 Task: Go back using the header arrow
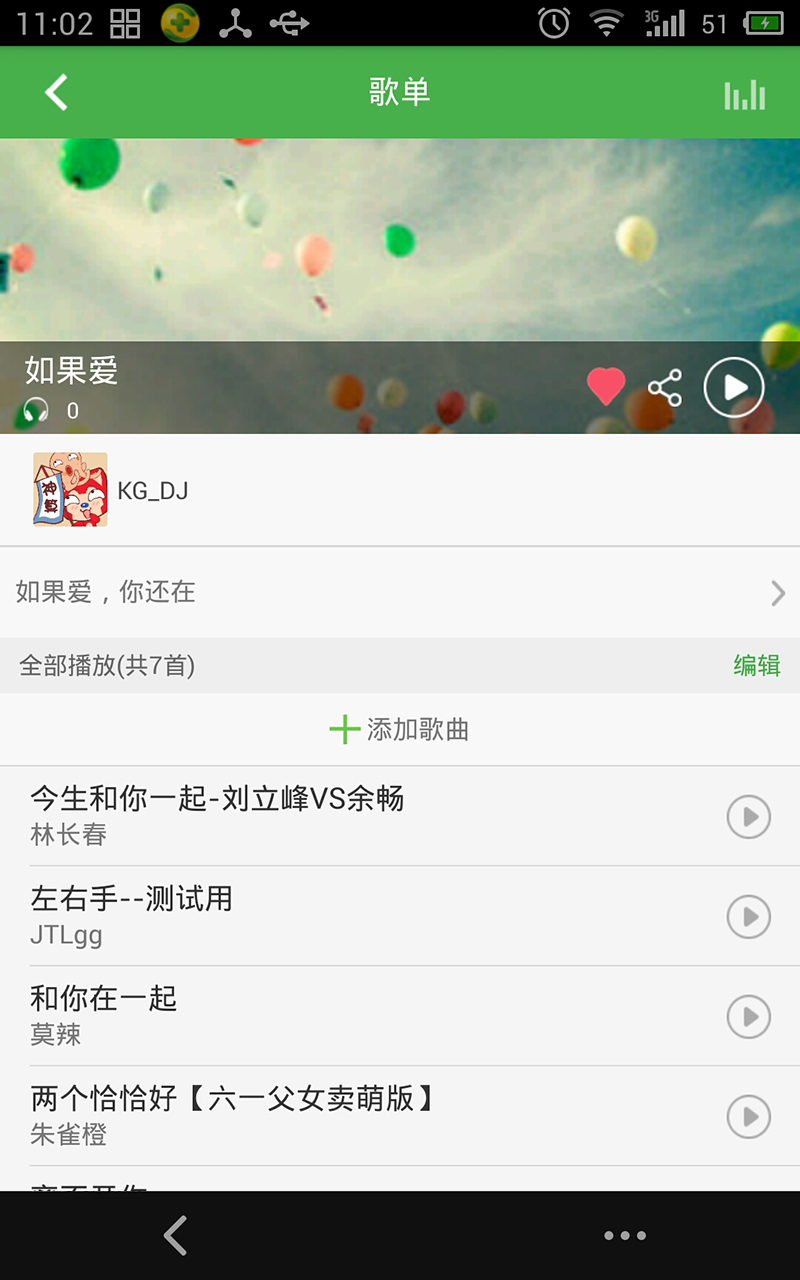(x=56, y=92)
